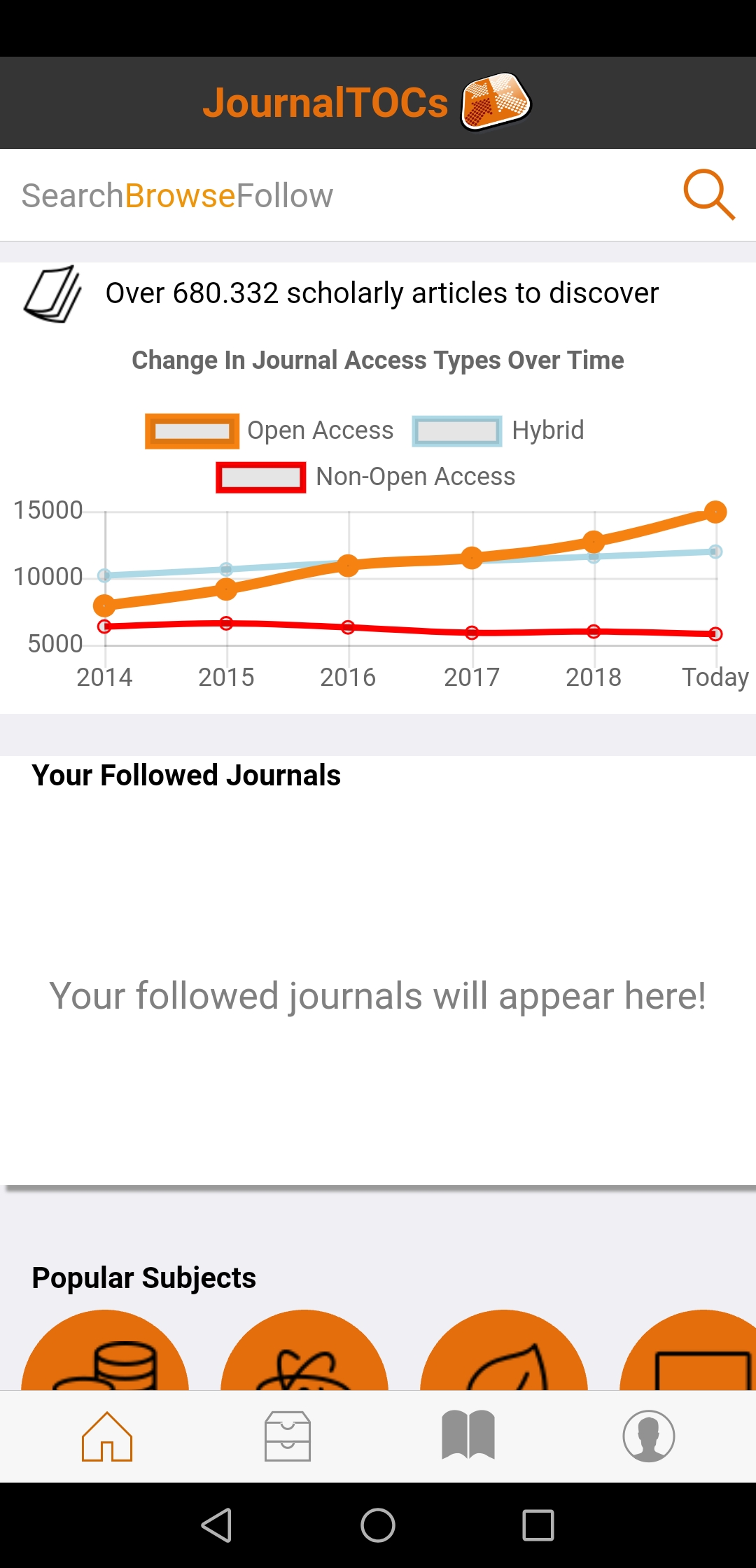The width and height of the screenshot is (756, 1568).
Task: Choose the leaf icon popular subject
Action: click(504, 1351)
